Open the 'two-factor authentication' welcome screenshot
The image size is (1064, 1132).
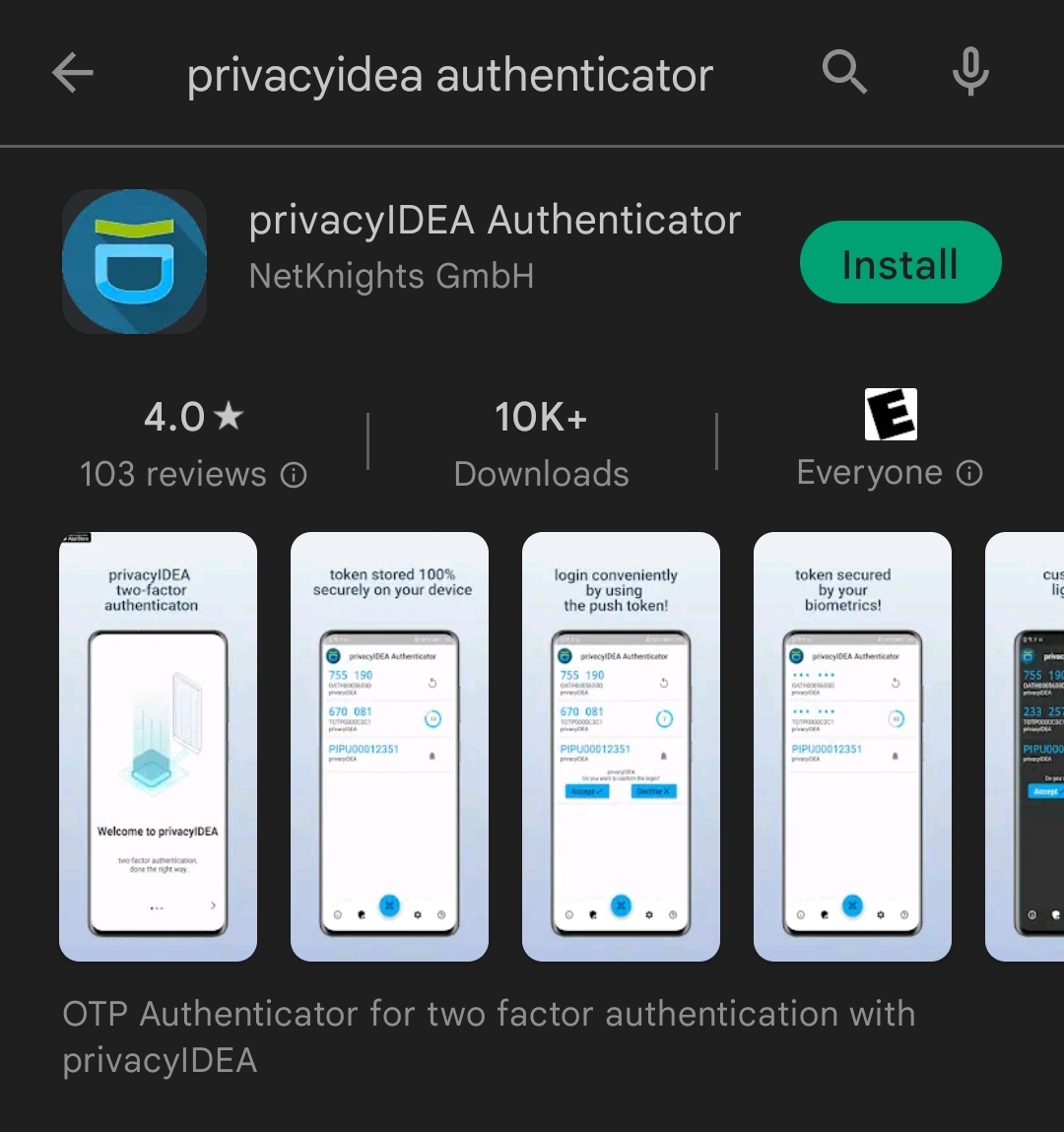tap(158, 746)
